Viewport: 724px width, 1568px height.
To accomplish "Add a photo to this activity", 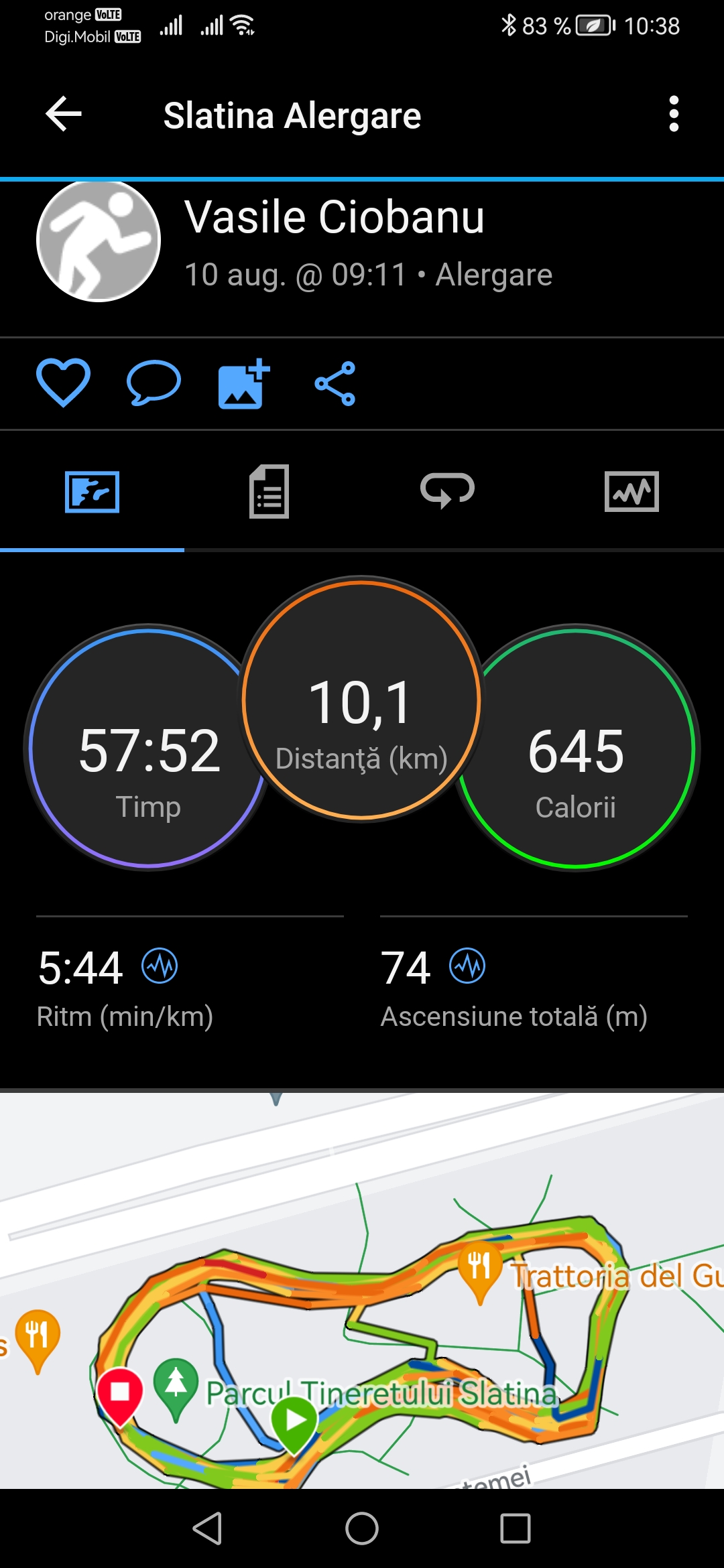I will tap(244, 383).
